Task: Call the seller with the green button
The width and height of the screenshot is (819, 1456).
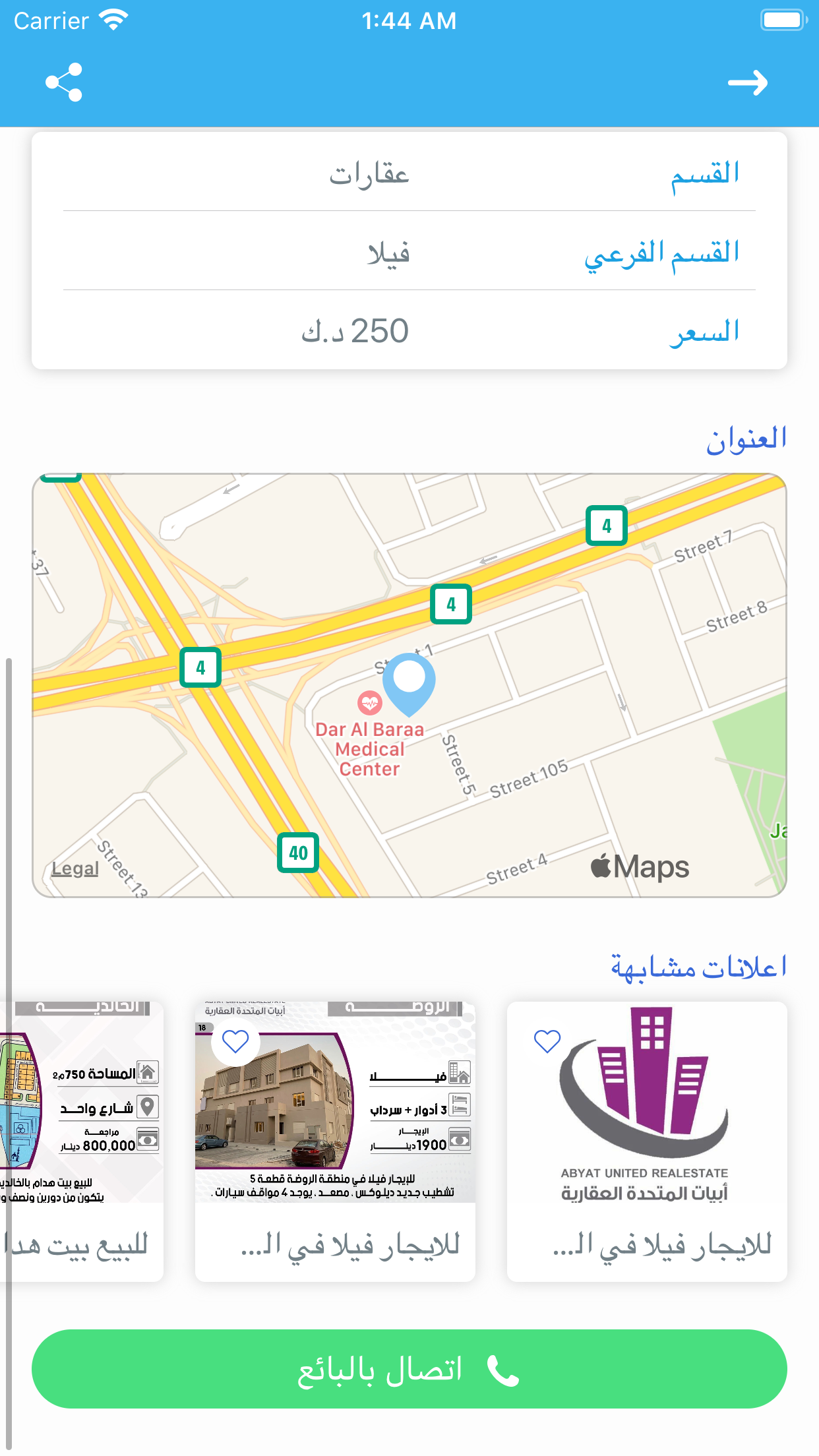Action: (x=409, y=1369)
